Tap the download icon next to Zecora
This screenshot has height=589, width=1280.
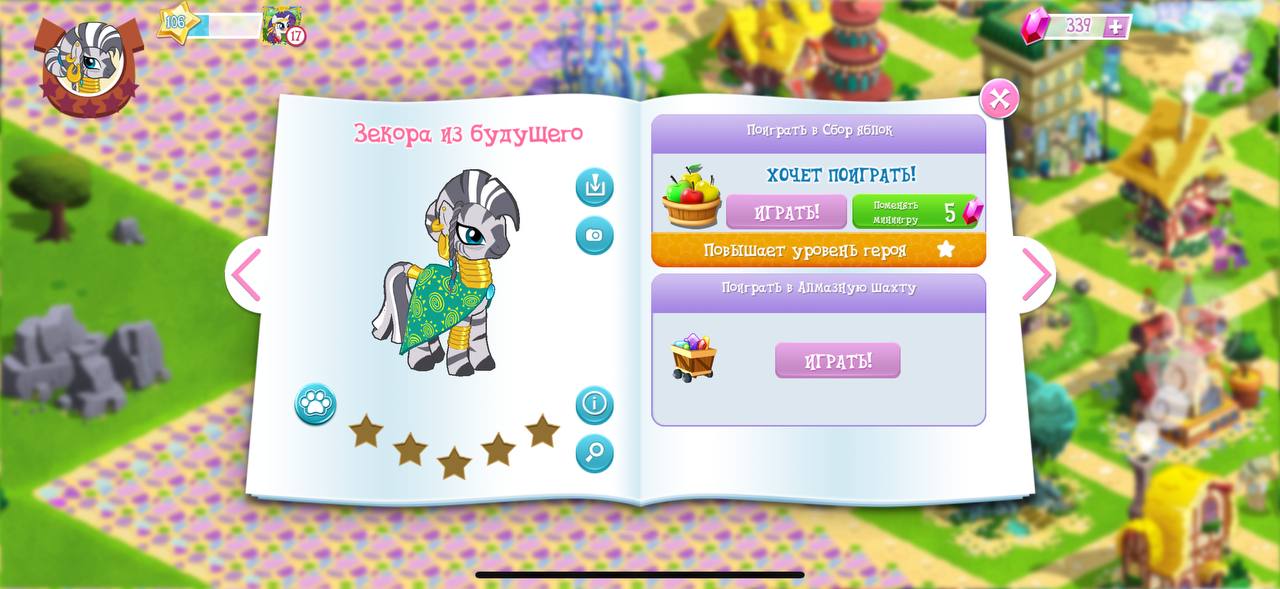[594, 187]
